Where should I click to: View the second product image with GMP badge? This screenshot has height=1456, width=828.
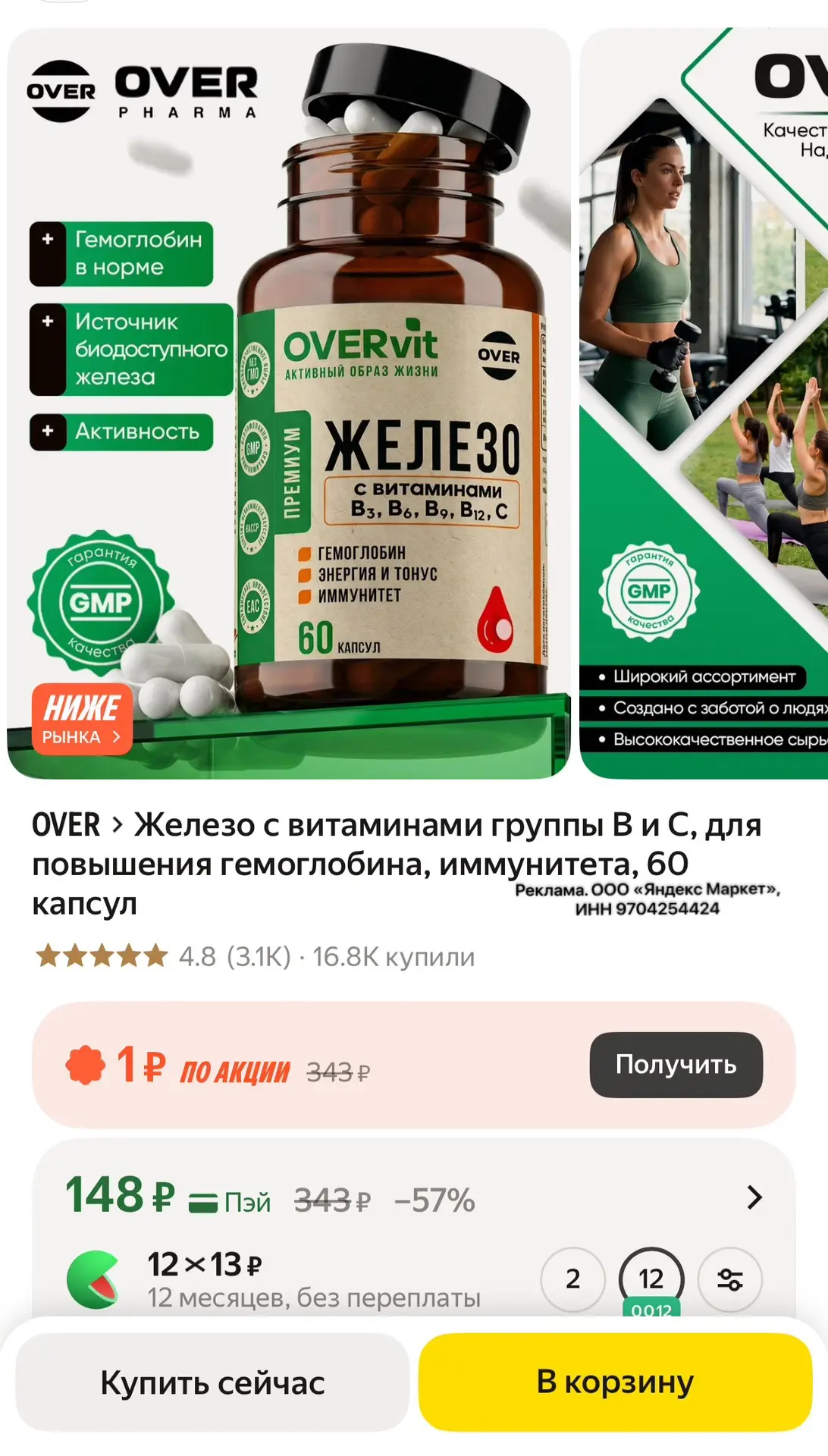click(x=704, y=403)
